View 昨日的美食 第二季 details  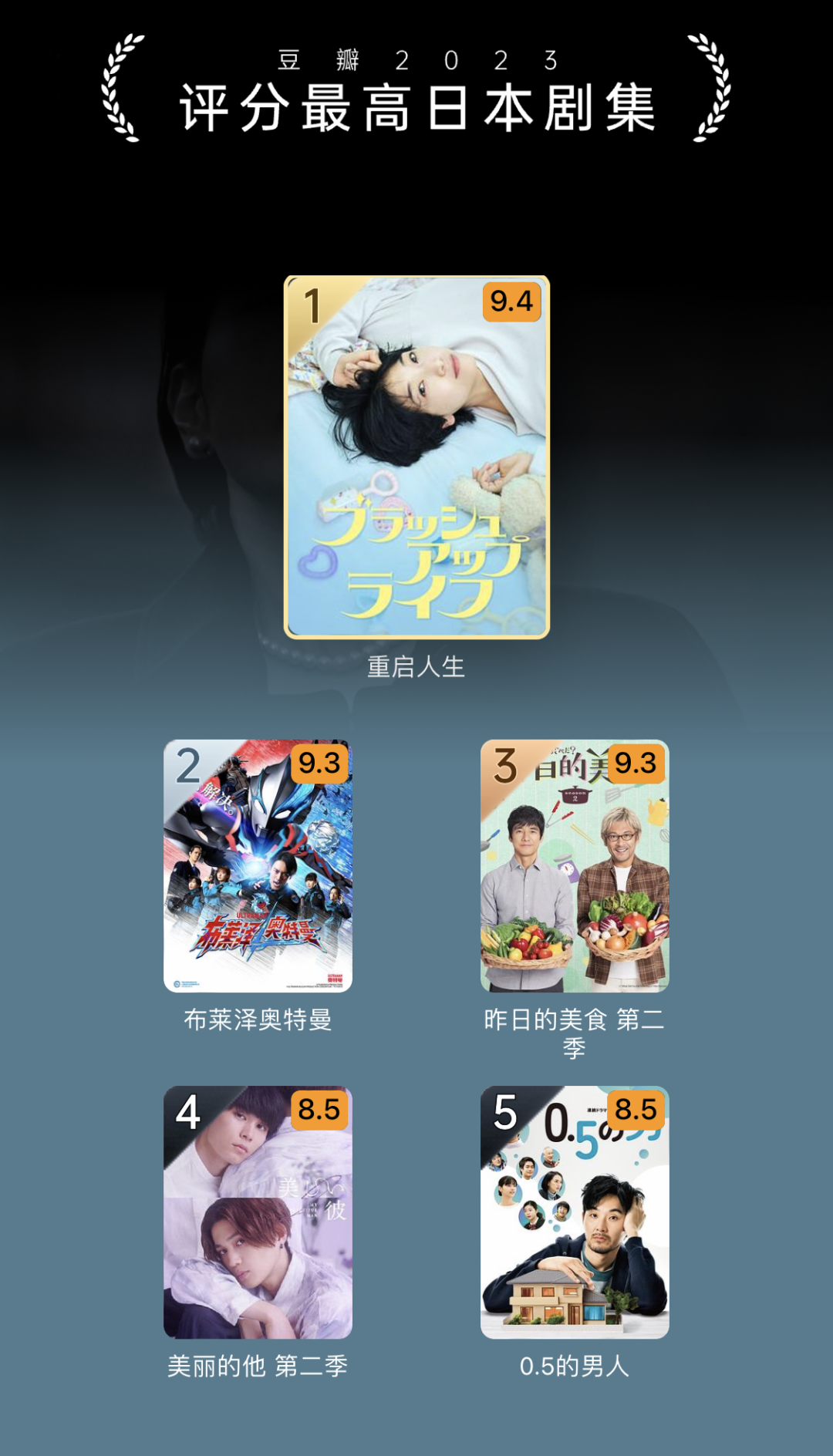575,865
